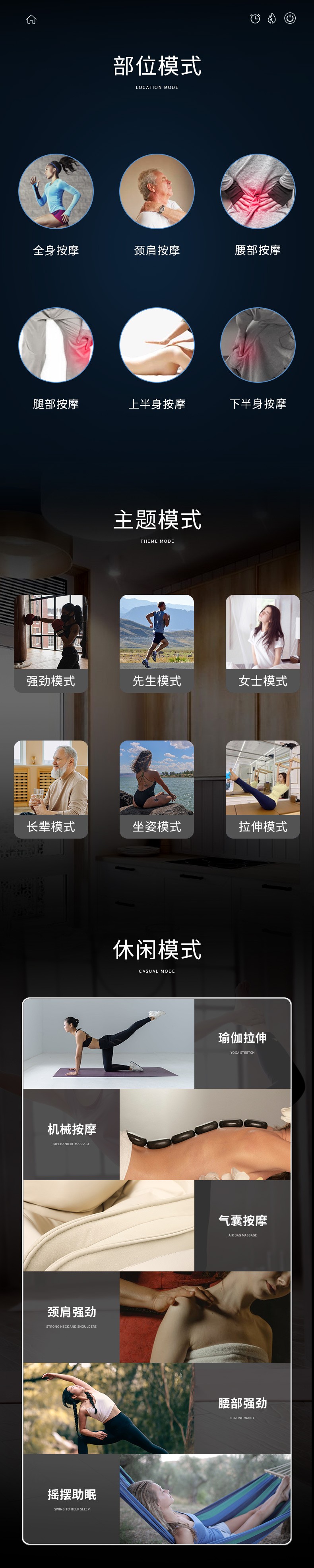The width and height of the screenshot is (314, 1568).
Task: Activate 强劲模式 theme card
Action: point(51,643)
